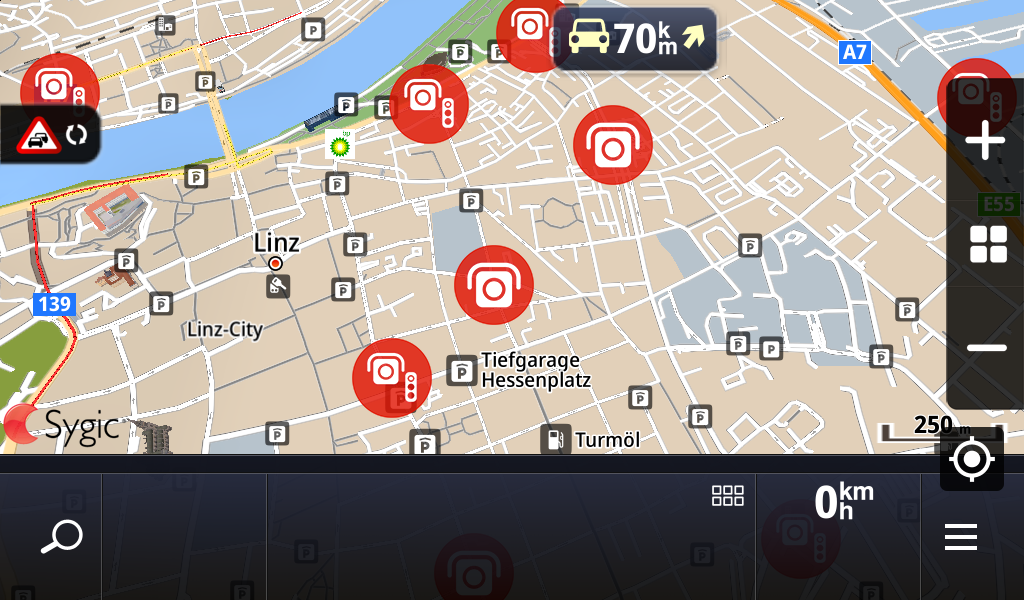Recenter map on current location

pos(972,461)
